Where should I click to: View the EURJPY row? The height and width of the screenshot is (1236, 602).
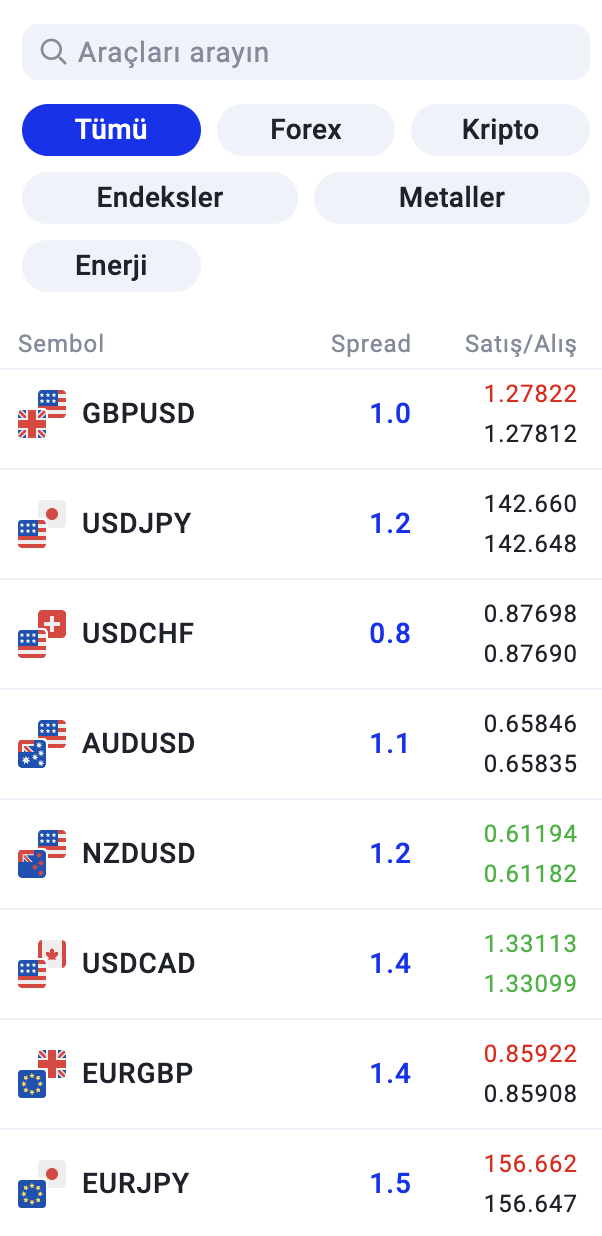pos(301,1183)
